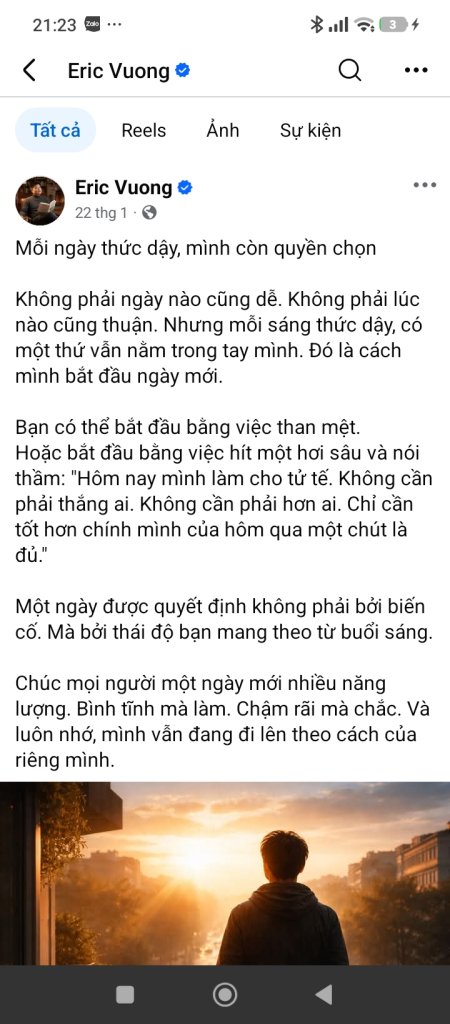Screen dimensions: 450x1024
Task: Go back using the top-left arrow
Action: [29, 71]
